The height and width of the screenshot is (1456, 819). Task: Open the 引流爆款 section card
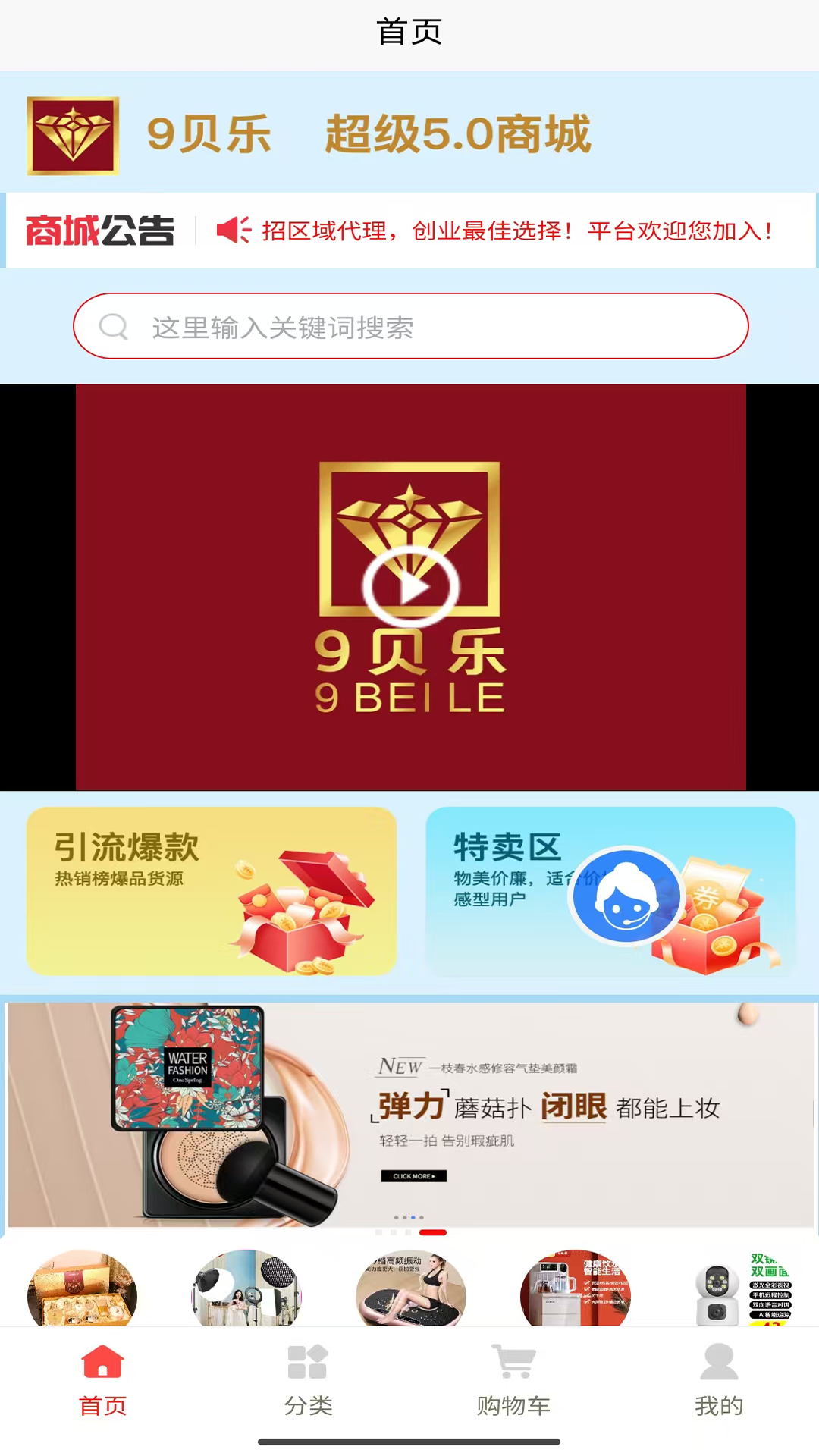point(211,891)
